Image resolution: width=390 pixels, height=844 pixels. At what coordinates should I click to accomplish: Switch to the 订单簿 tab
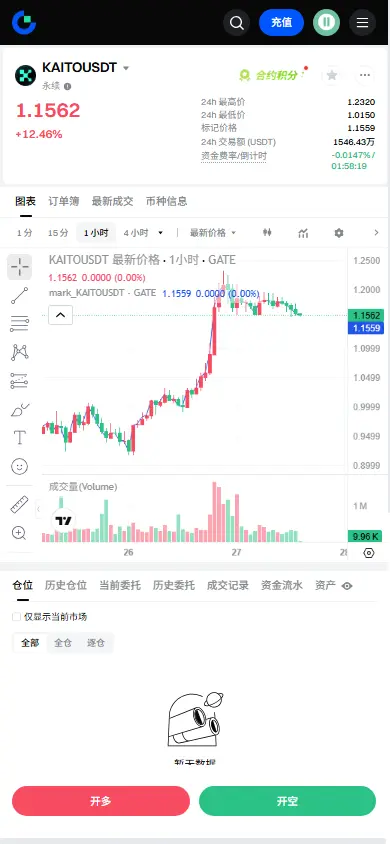(63, 201)
